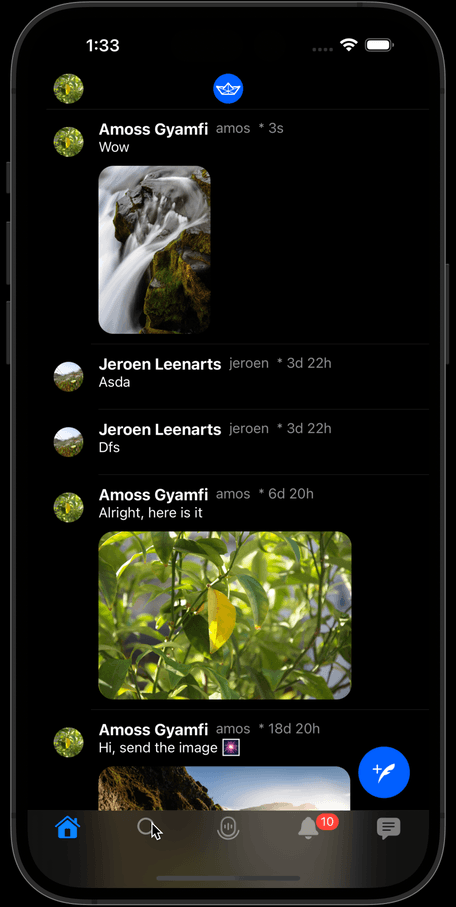Switch to the Home tab
Image resolution: width=456 pixels, height=907 pixels.
[67, 827]
